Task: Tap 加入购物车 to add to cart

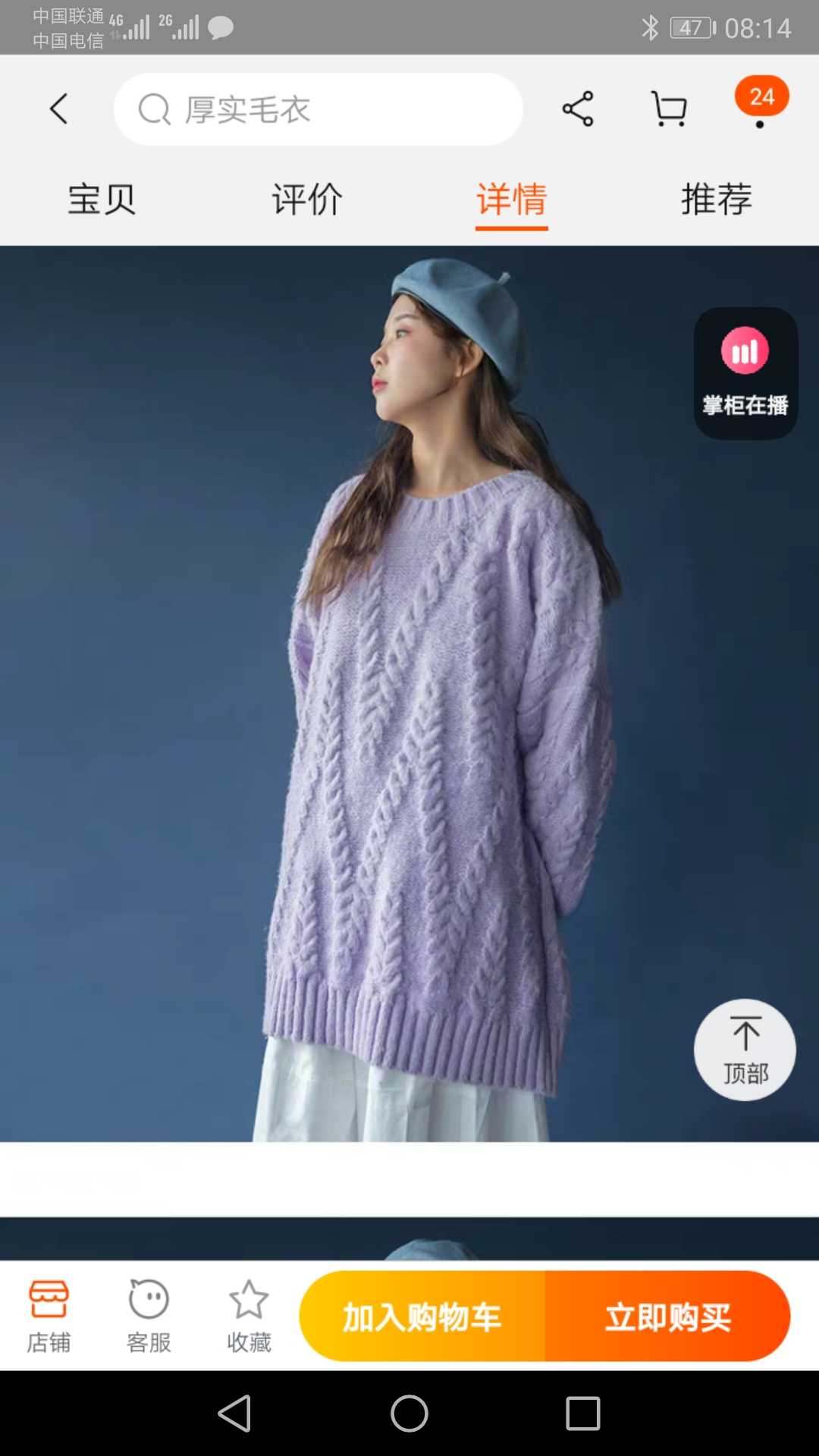Action: click(422, 1316)
